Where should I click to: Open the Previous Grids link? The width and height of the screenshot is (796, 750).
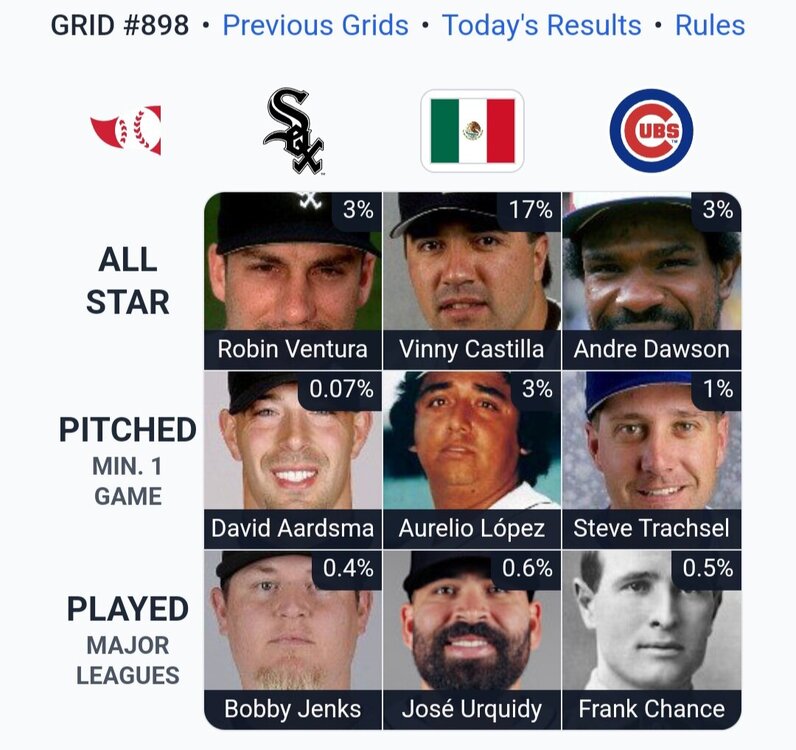point(315,25)
